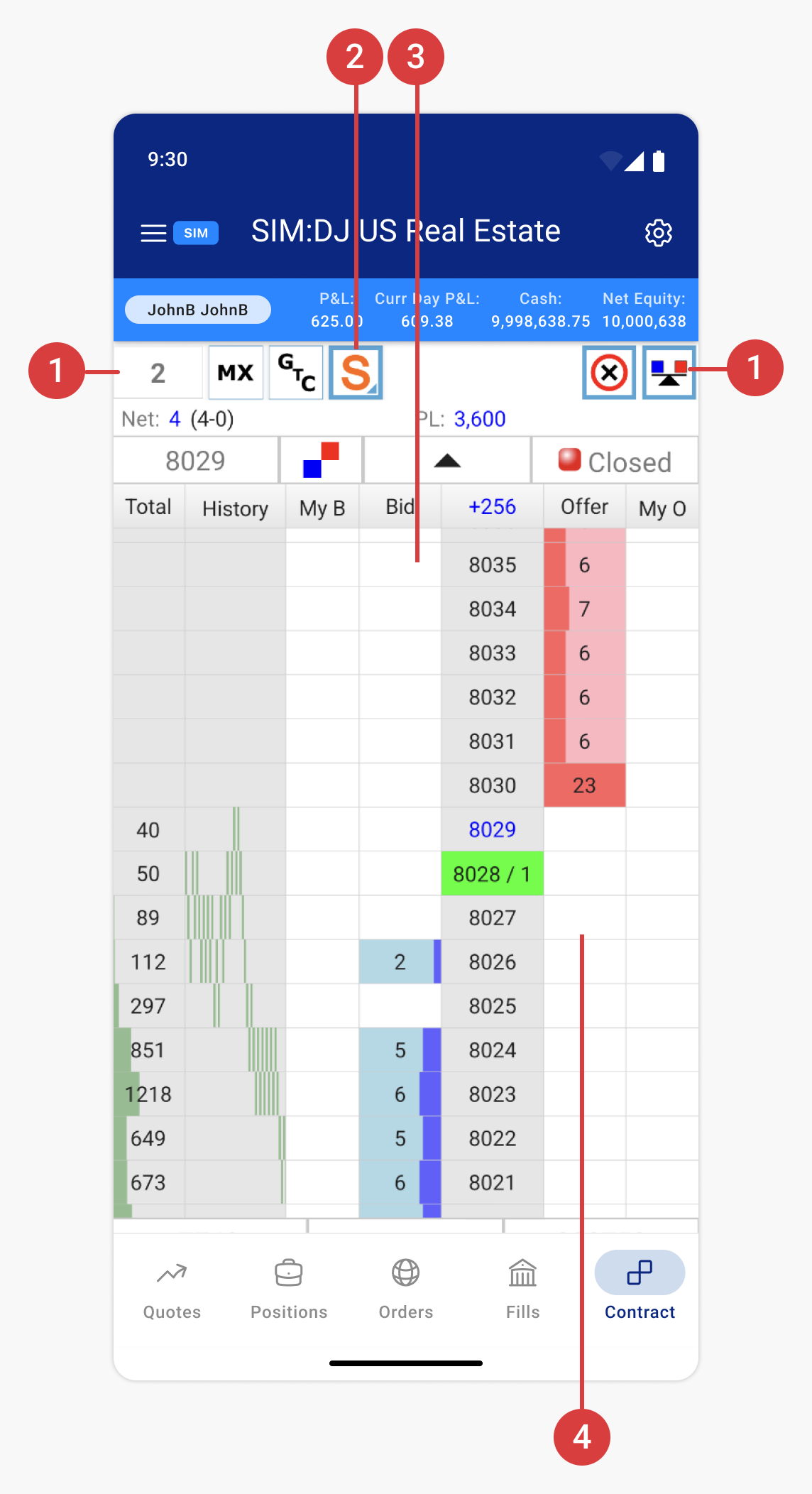Tap the SIM mode badge

(195, 232)
